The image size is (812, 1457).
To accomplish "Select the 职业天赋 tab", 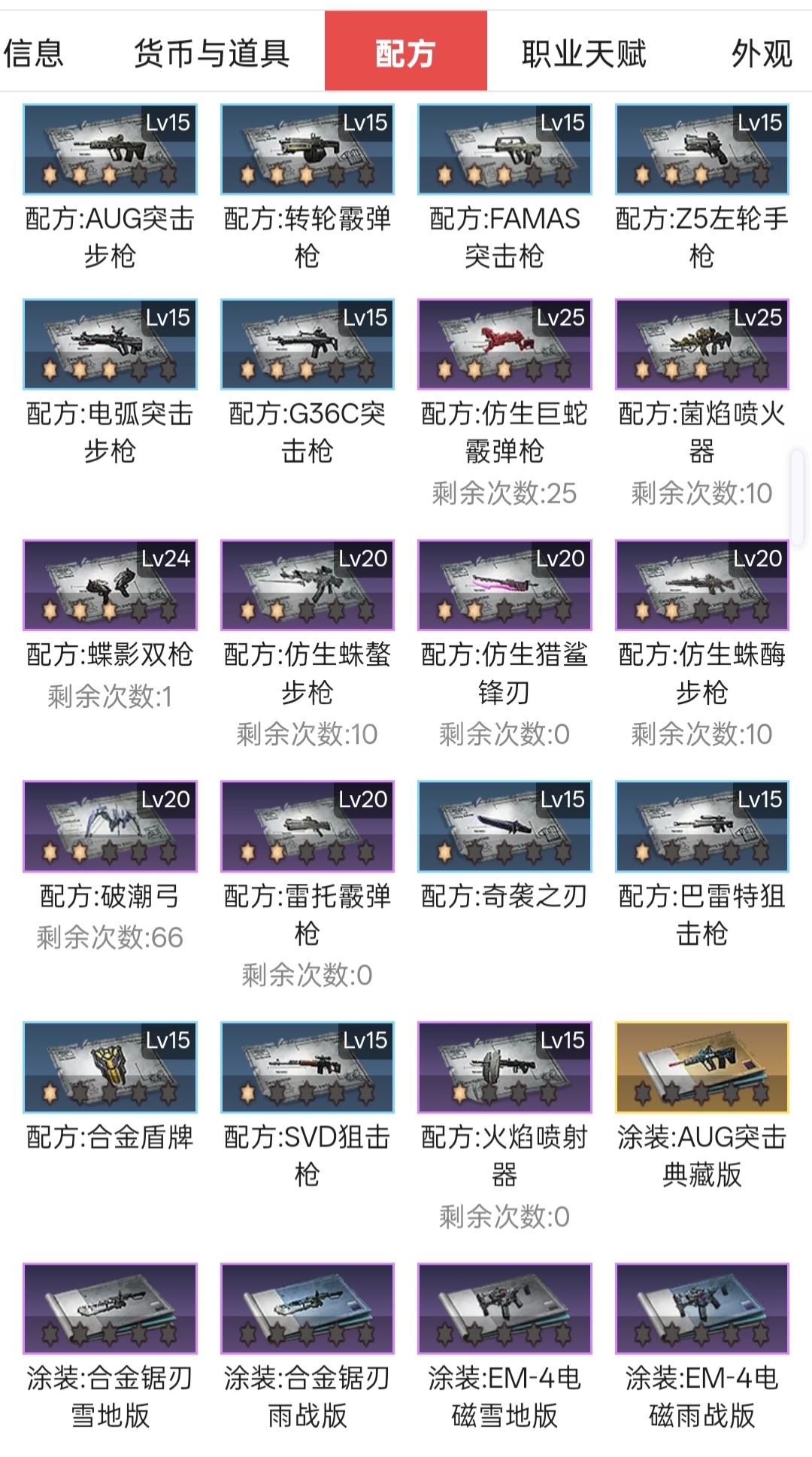I will [584, 53].
